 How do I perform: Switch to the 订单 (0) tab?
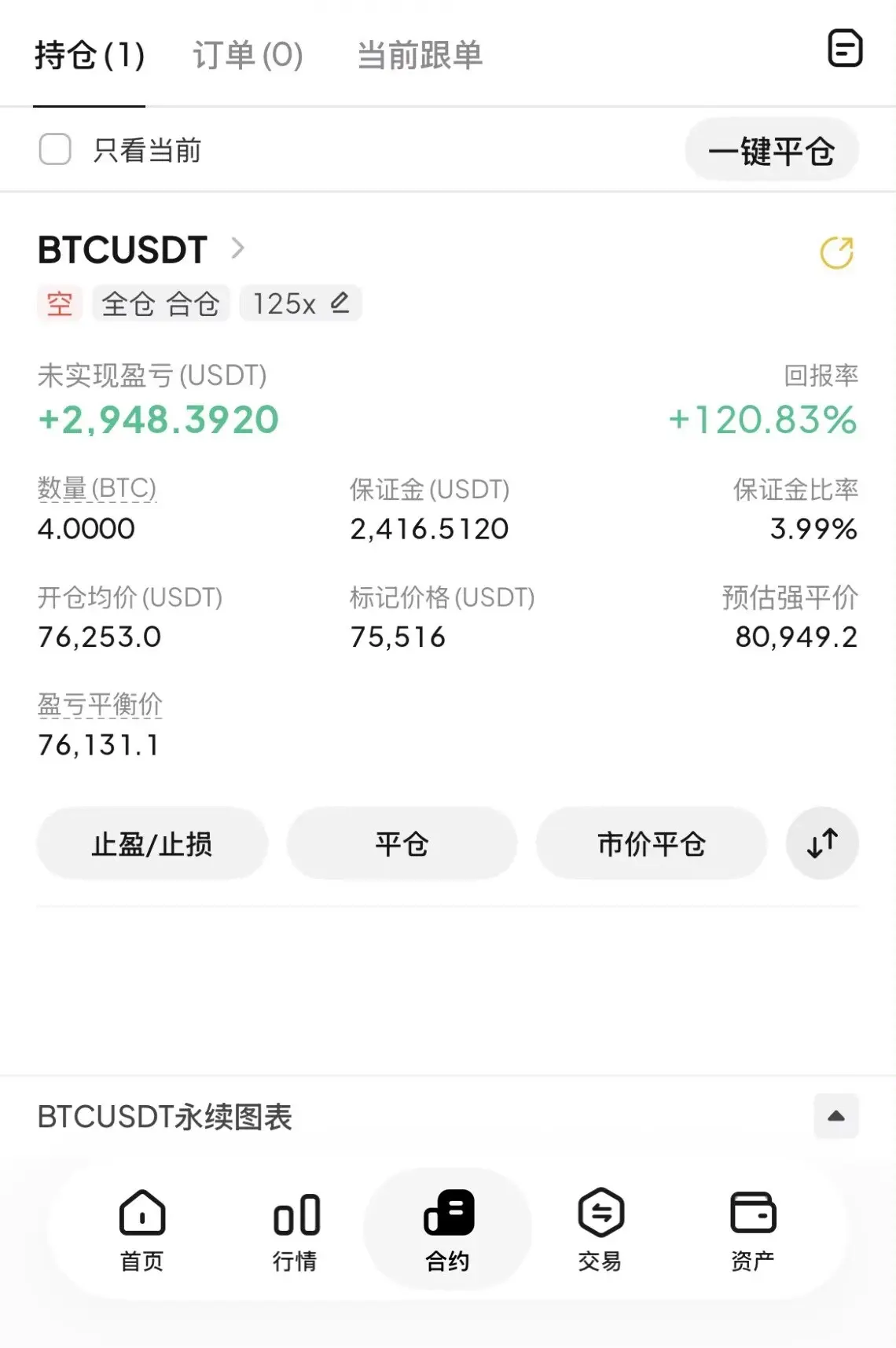(248, 55)
